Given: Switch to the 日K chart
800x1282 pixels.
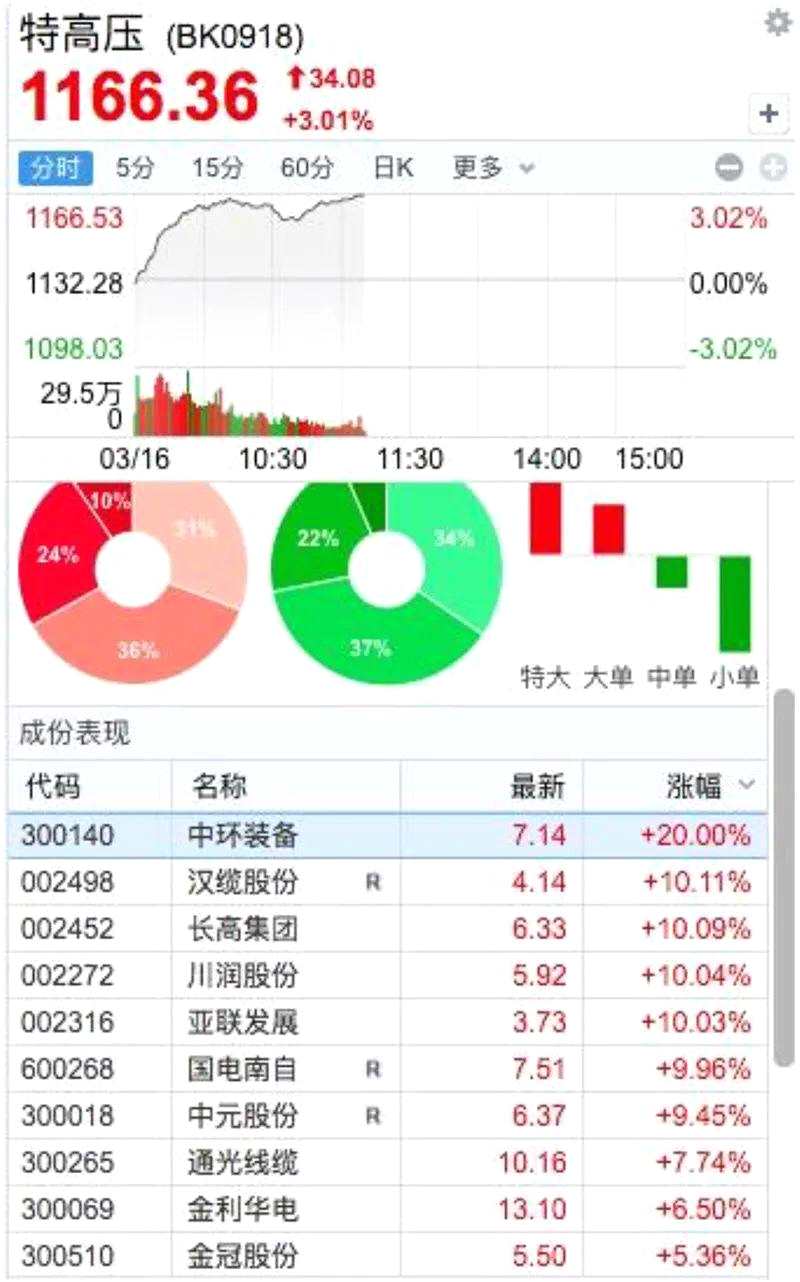Looking at the screenshot, I should tap(393, 168).
